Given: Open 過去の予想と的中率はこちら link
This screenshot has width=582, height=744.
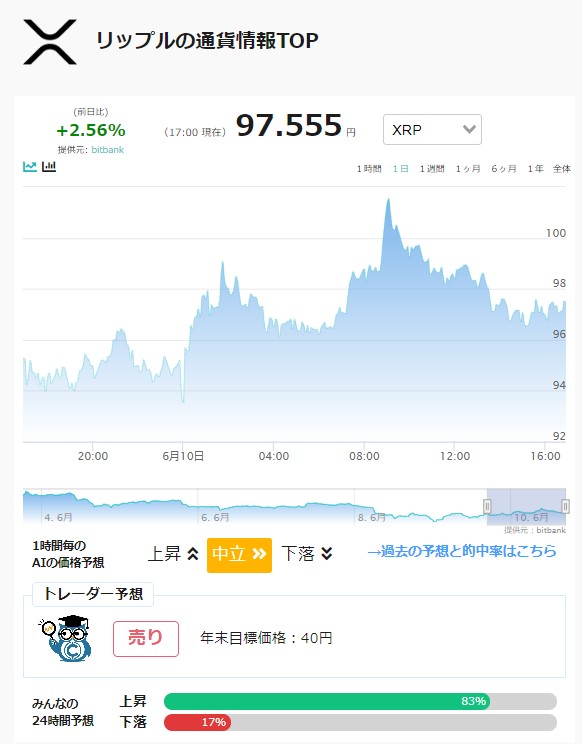Looking at the screenshot, I should [x=462, y=551].
